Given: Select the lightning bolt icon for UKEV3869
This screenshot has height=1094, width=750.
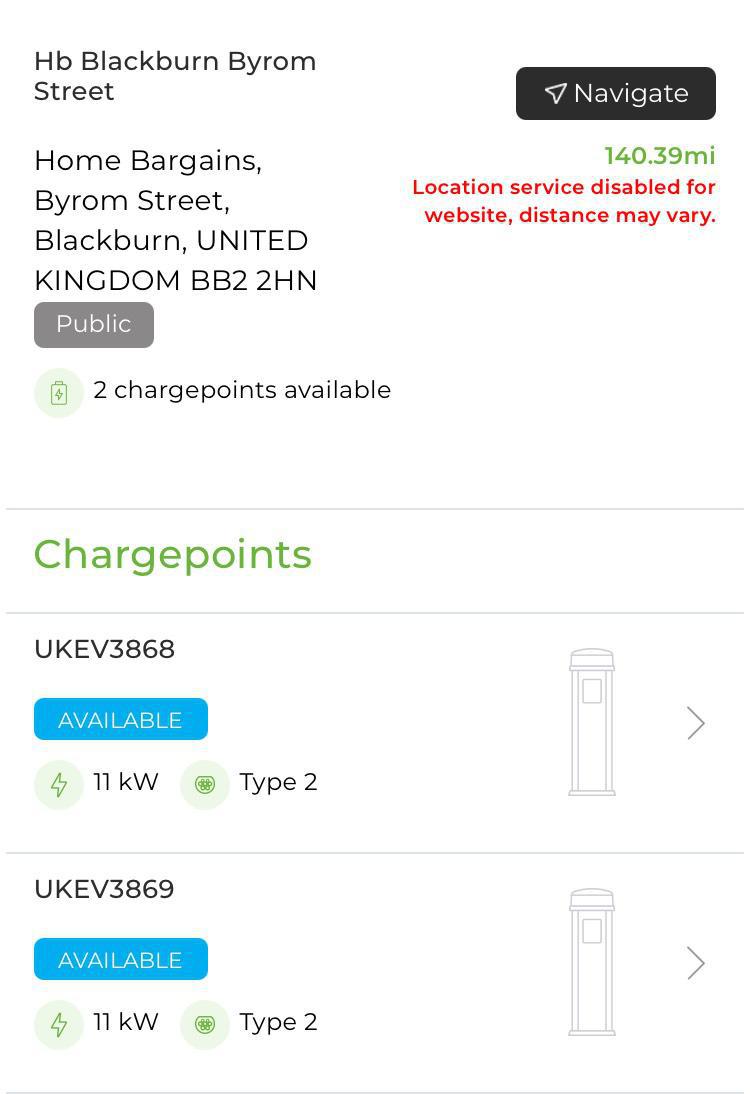Looking at the screenshot, I should click(x=58, y=1024).
